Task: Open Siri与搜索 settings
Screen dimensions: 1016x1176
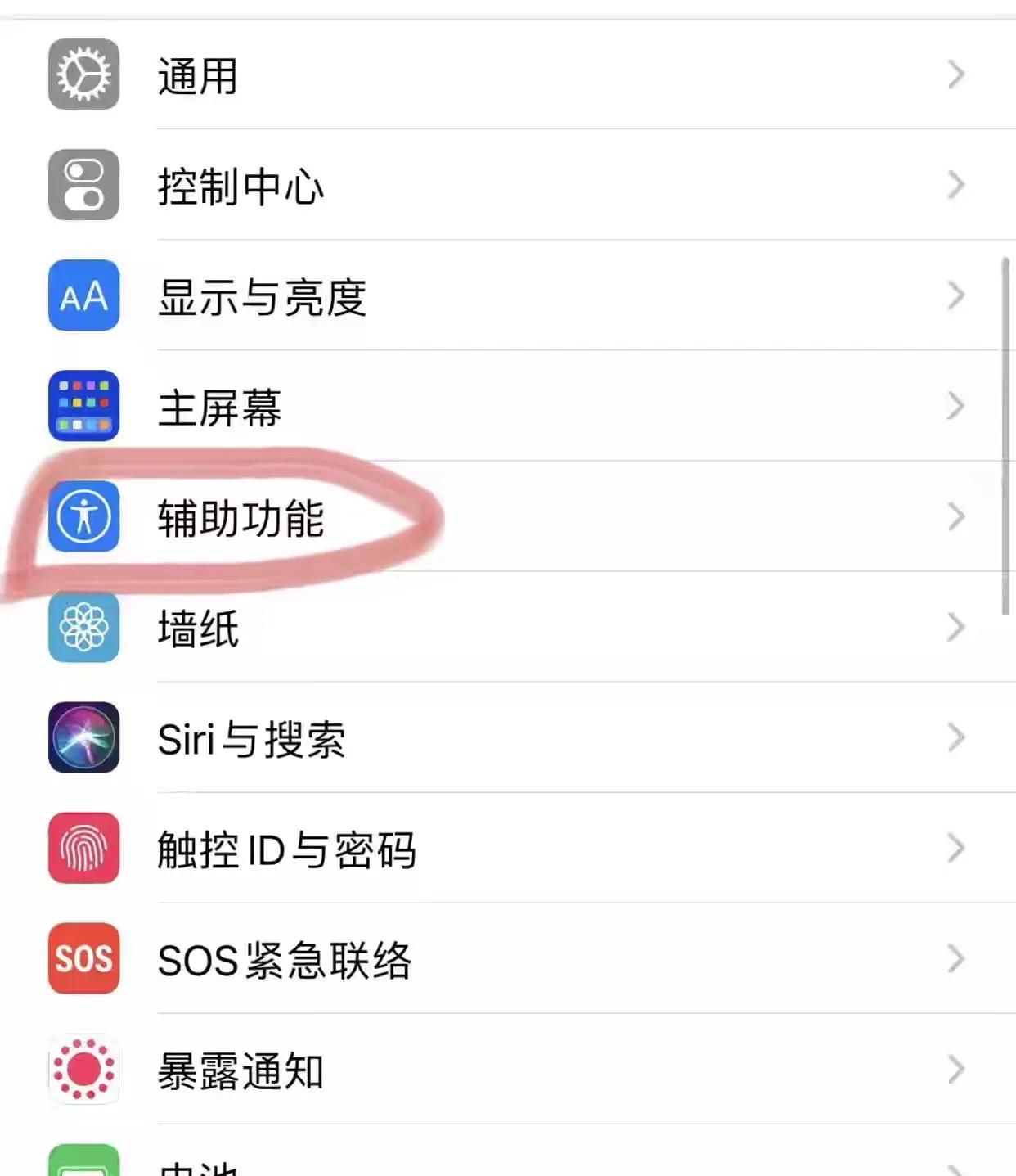Action: [250, 739]
